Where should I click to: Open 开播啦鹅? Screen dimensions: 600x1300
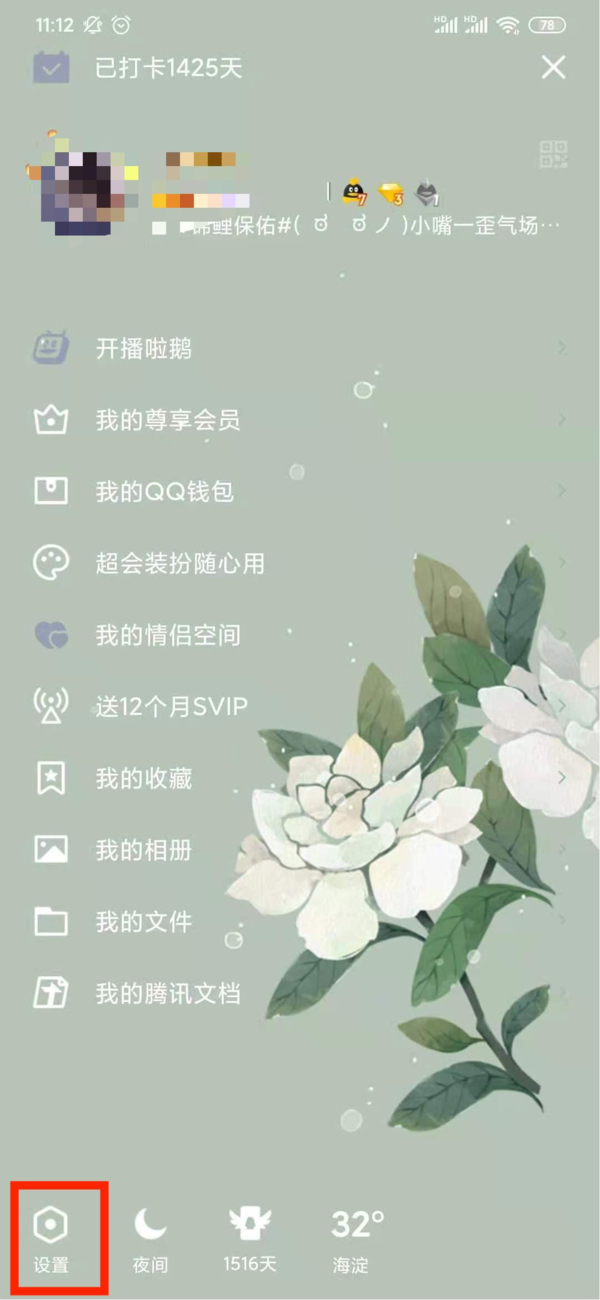[x=143, y=348]
